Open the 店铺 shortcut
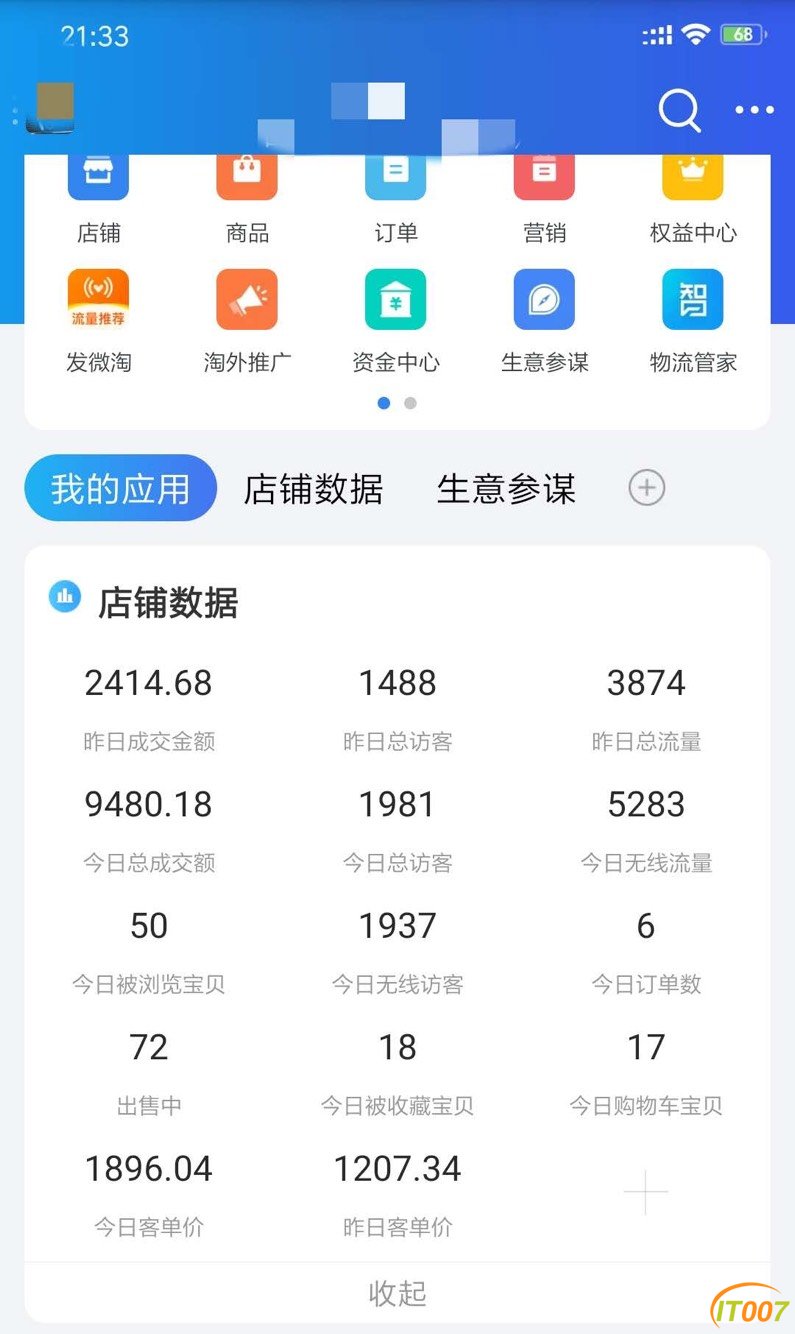 pos(98,198)
